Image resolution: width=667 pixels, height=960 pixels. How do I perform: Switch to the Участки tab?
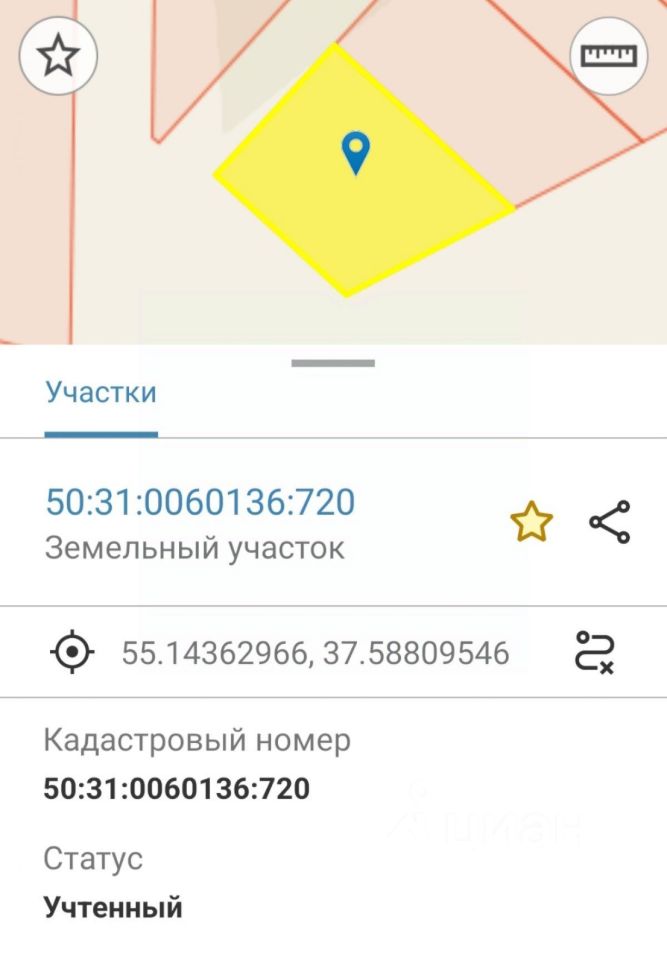pos(101,392)
